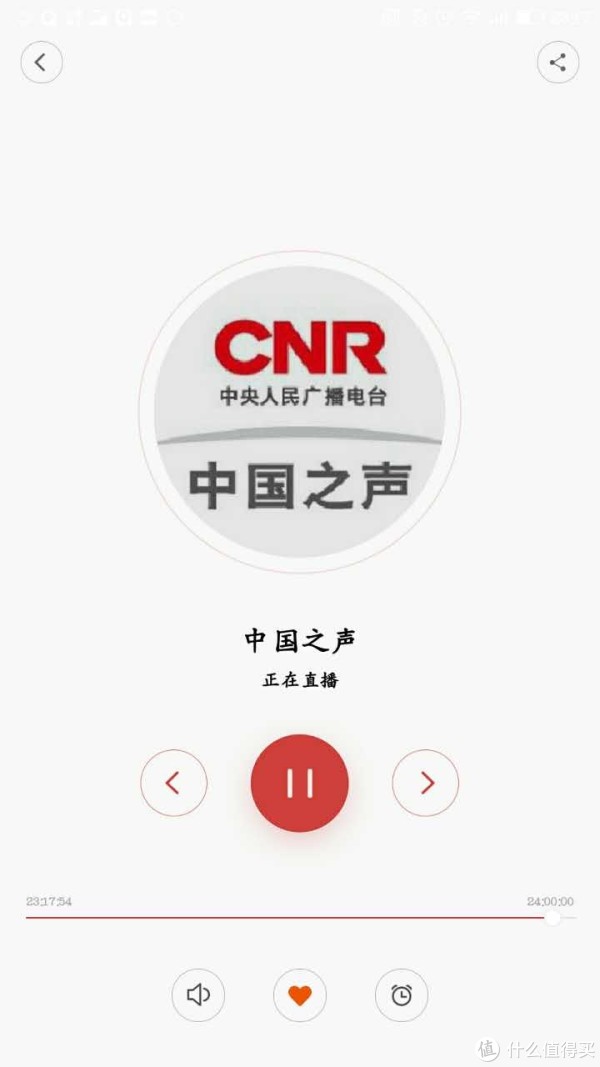Share the 中国之声 radio station
The width and height of the screenshot is (600, 1067).
(x=558, y=63)
